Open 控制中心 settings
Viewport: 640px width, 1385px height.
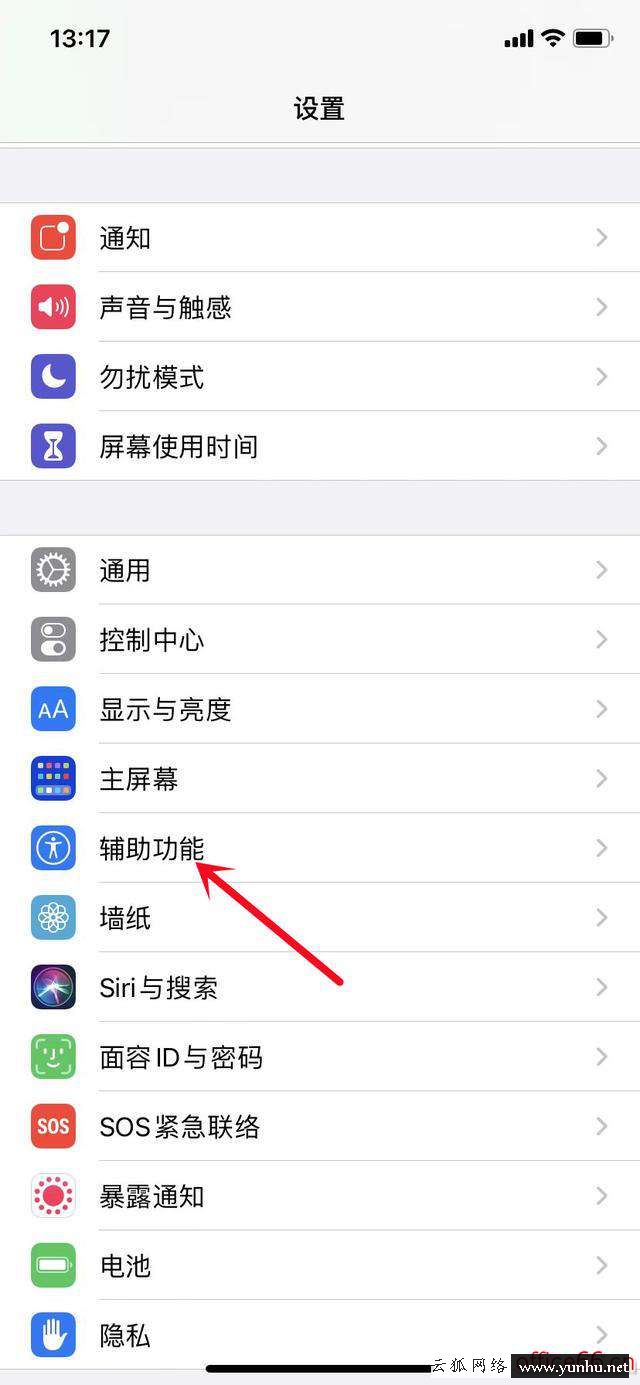click(x=320, y=640)
